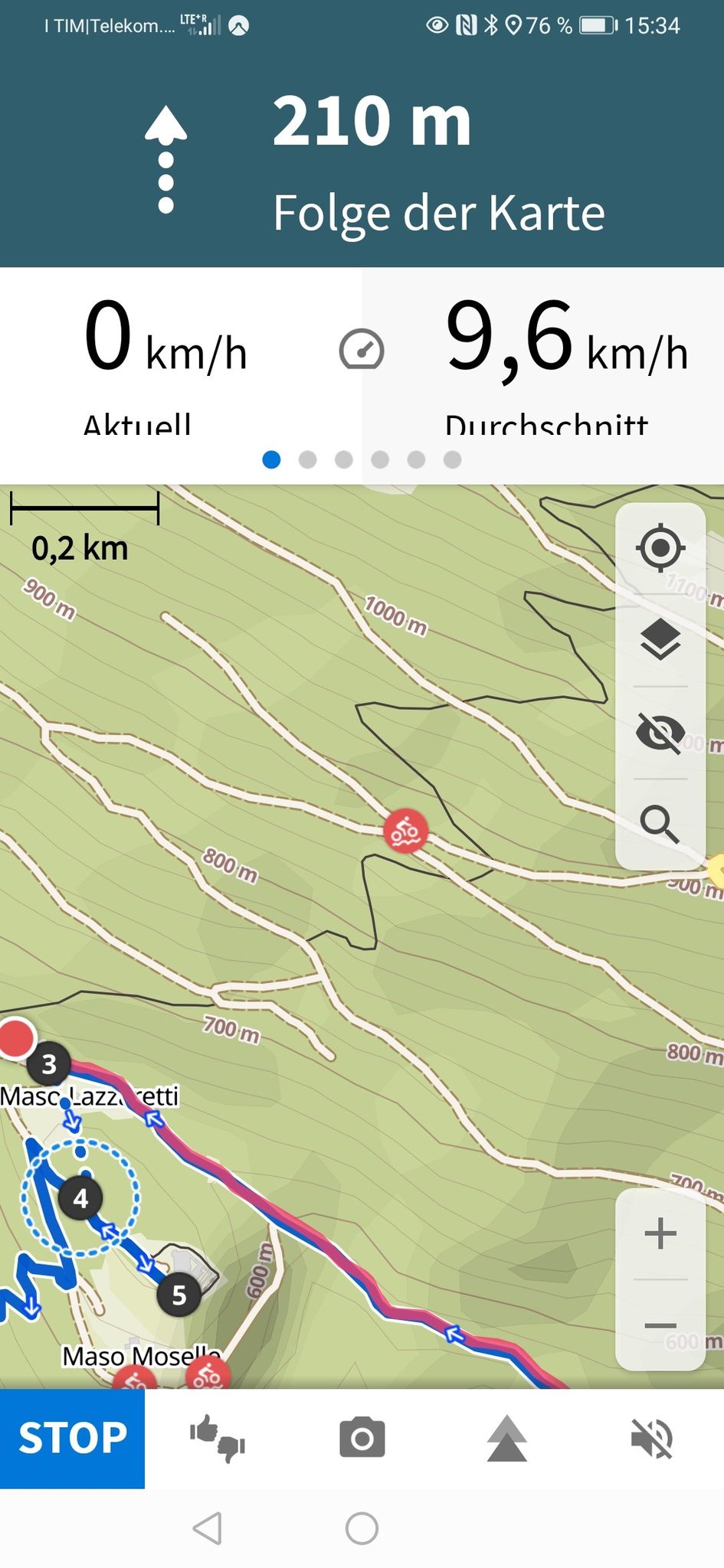This screenshot has height=1568, width=724.
Task: Toggle map overlay visibility eye icon
Action: click(x=660, y=732)
